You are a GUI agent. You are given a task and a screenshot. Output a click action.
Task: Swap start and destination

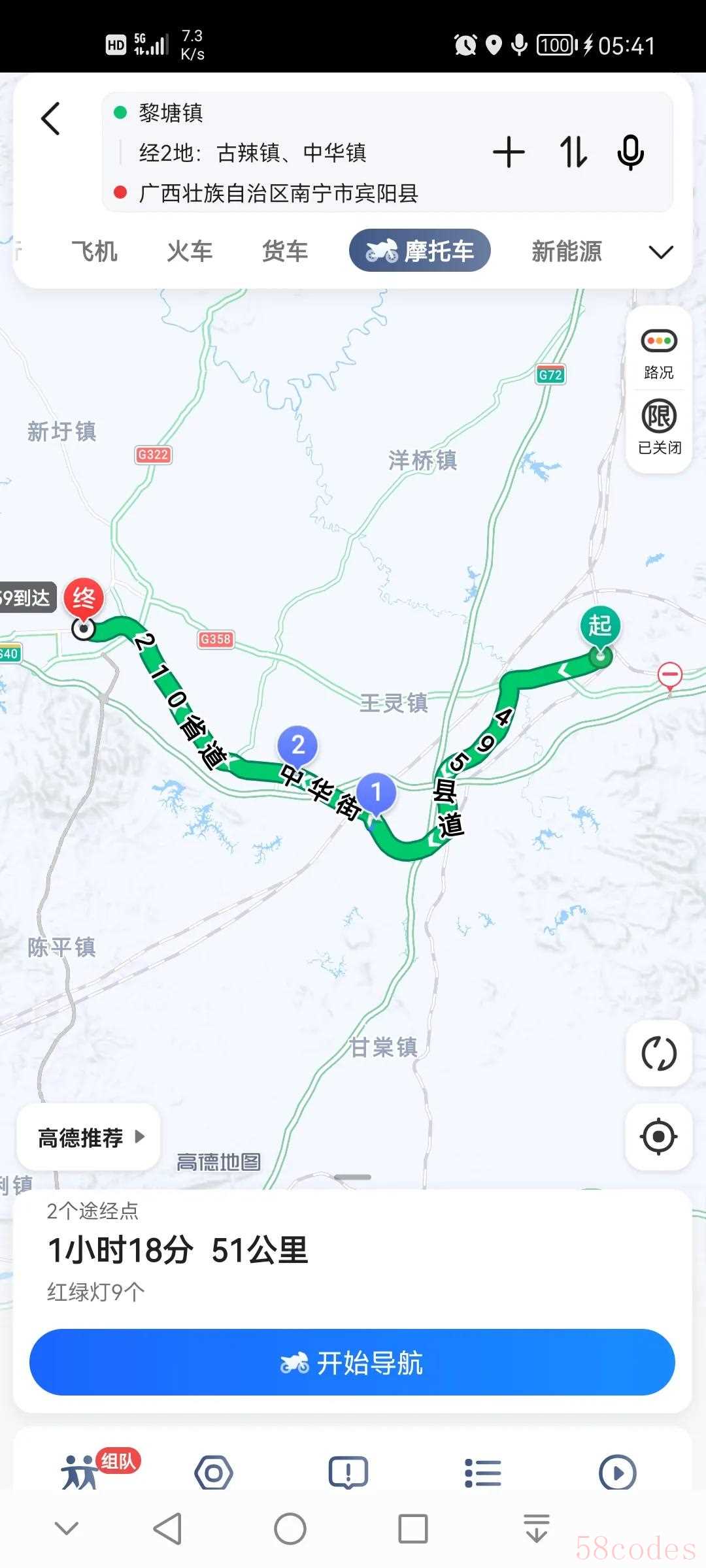573,153
